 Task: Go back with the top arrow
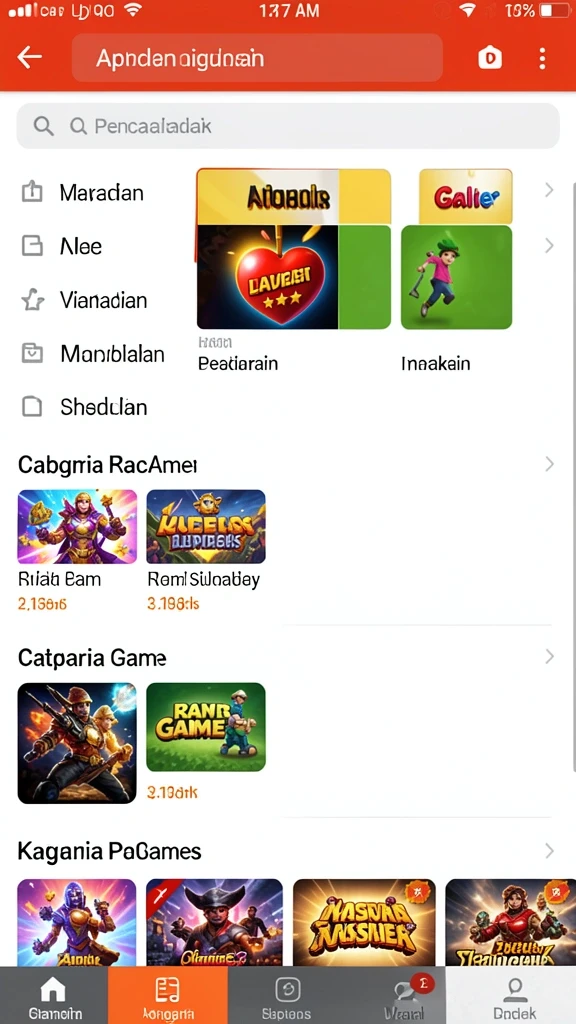29,57
